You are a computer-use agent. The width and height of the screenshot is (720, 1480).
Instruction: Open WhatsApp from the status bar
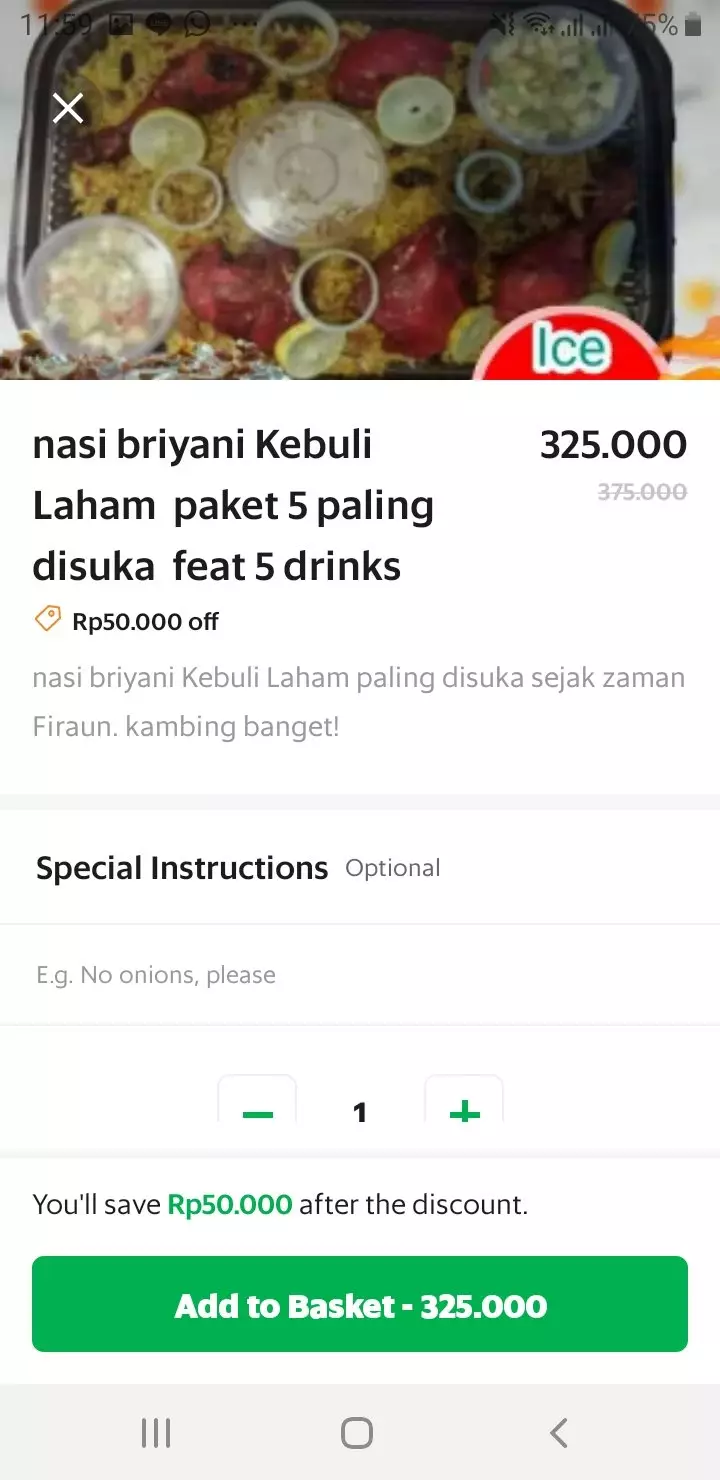[196, 22]
